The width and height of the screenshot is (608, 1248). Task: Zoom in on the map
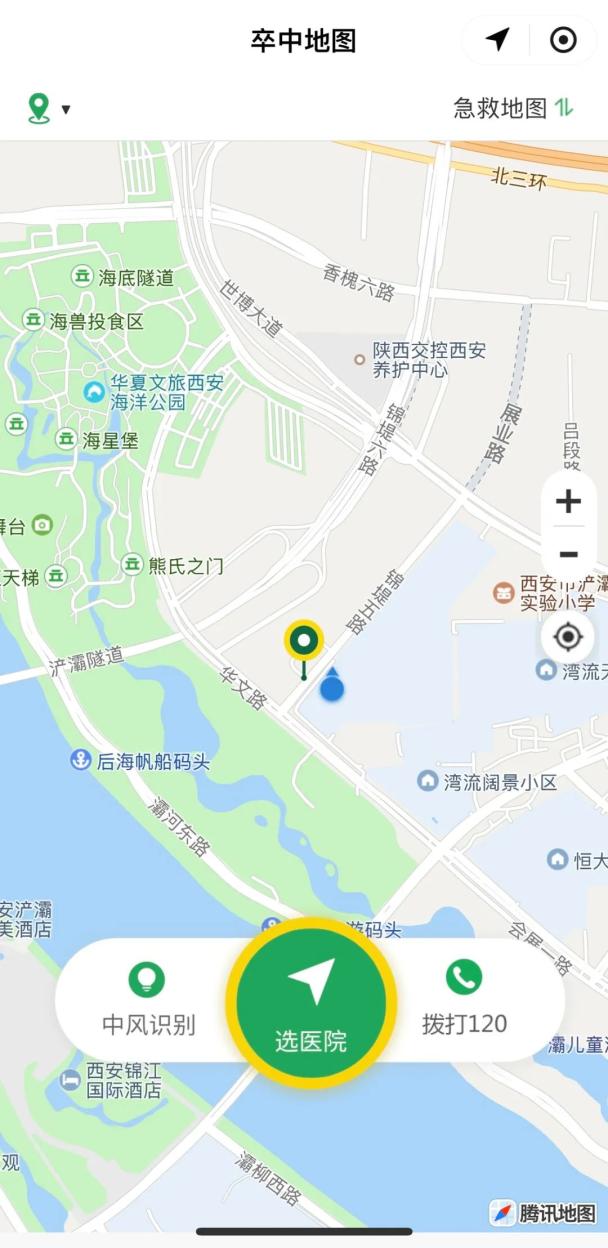point(568,501)
